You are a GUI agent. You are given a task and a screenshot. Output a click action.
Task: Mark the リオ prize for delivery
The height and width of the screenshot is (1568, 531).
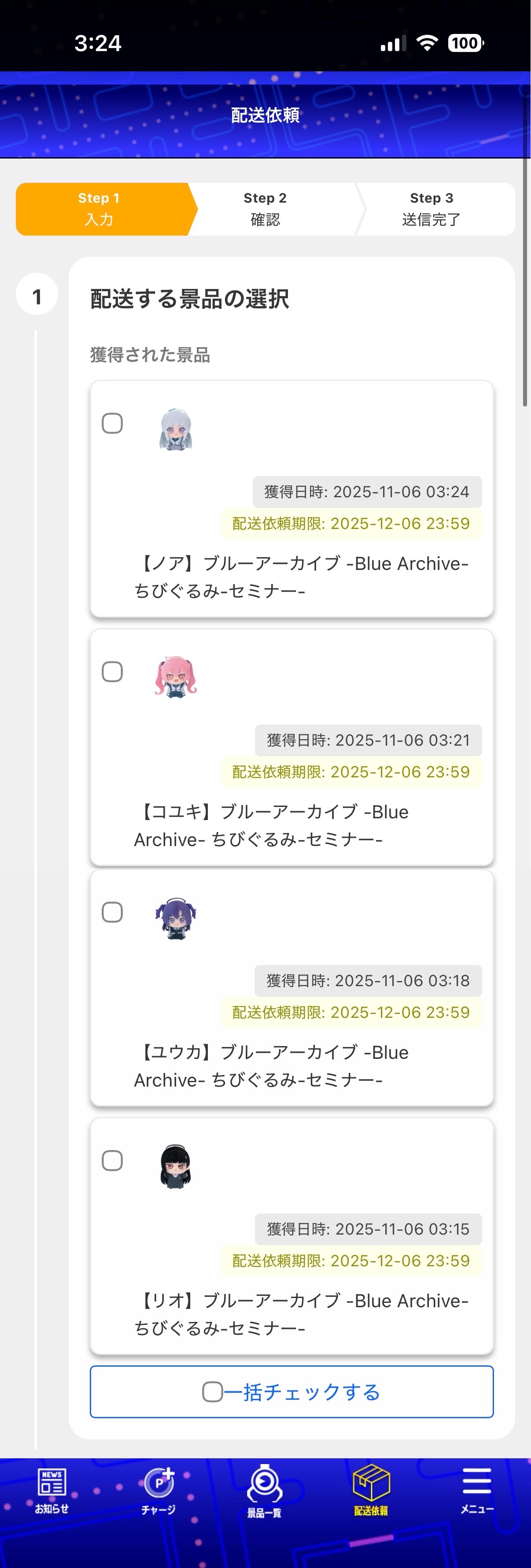[112, 1160]
